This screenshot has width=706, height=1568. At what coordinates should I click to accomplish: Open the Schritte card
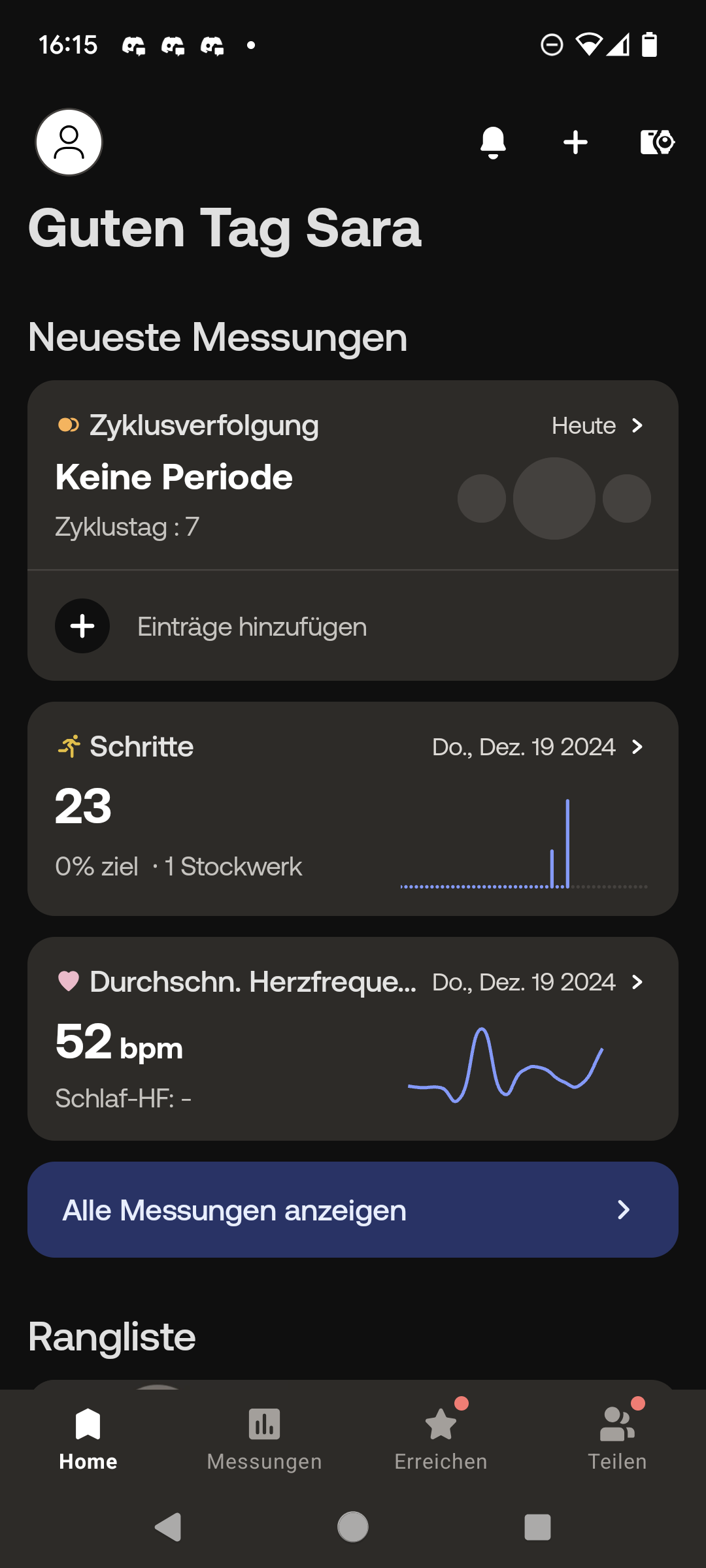[353, 809]
